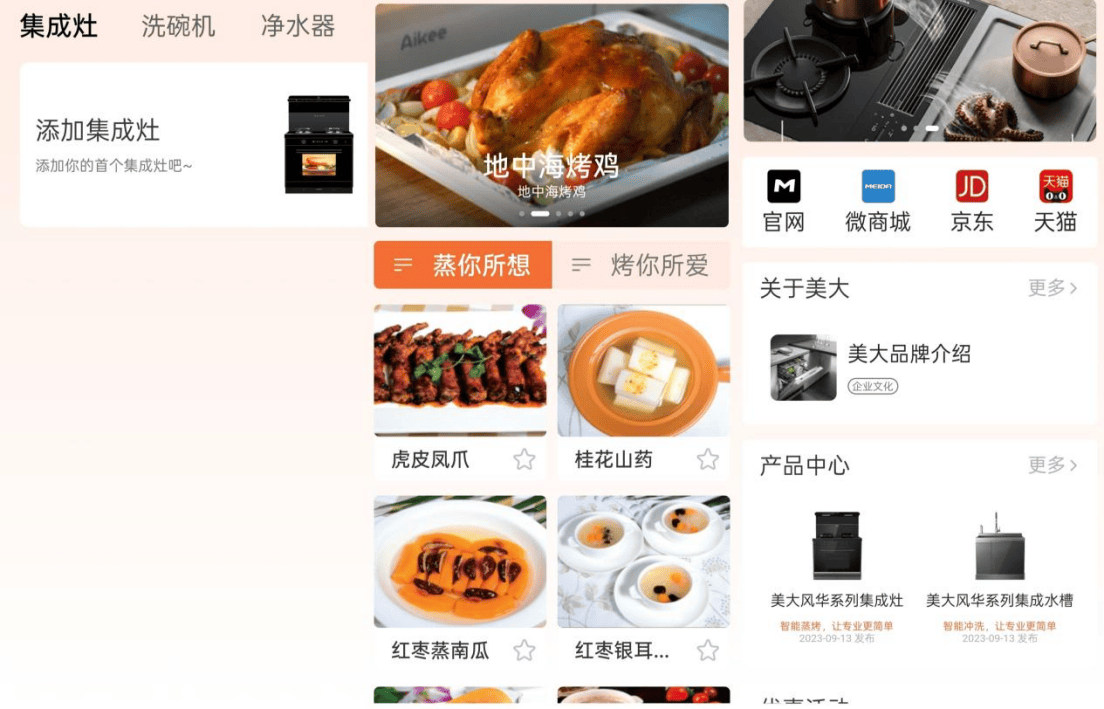1104x709 pixels.
Task: Select the 蒸你所想 segment
Action: point(463,265)
